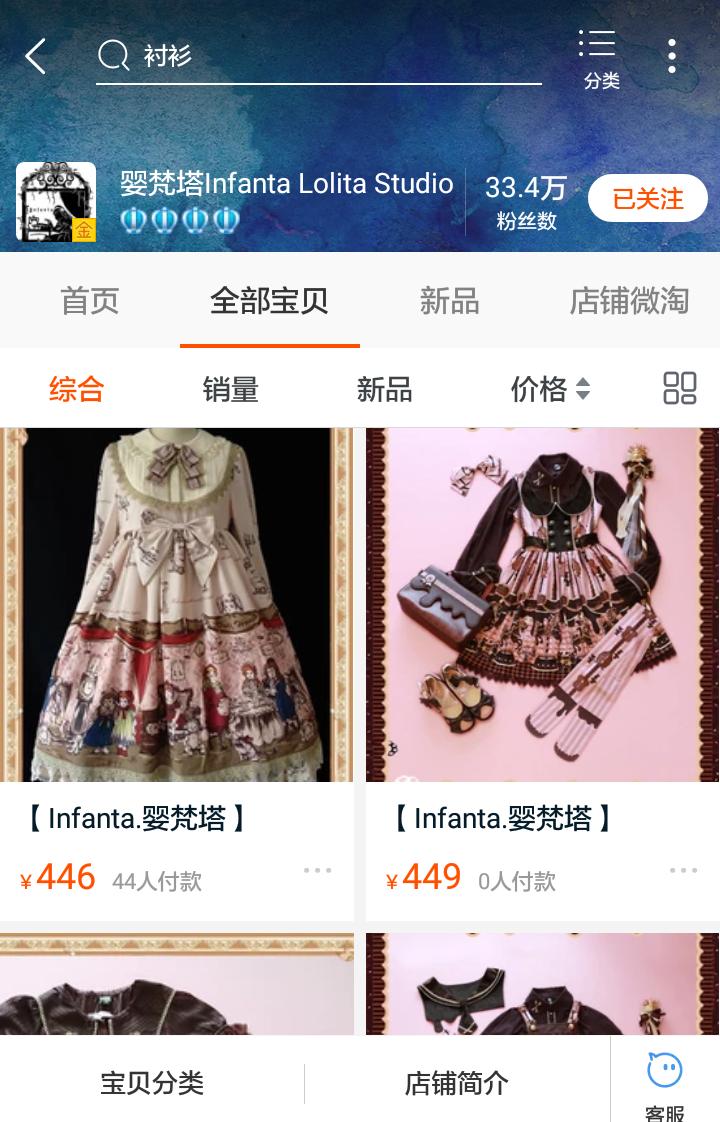Viewport: 720px width, 1122px height.
Task: Open the 分类 category list icon
Action: (597, 50)
